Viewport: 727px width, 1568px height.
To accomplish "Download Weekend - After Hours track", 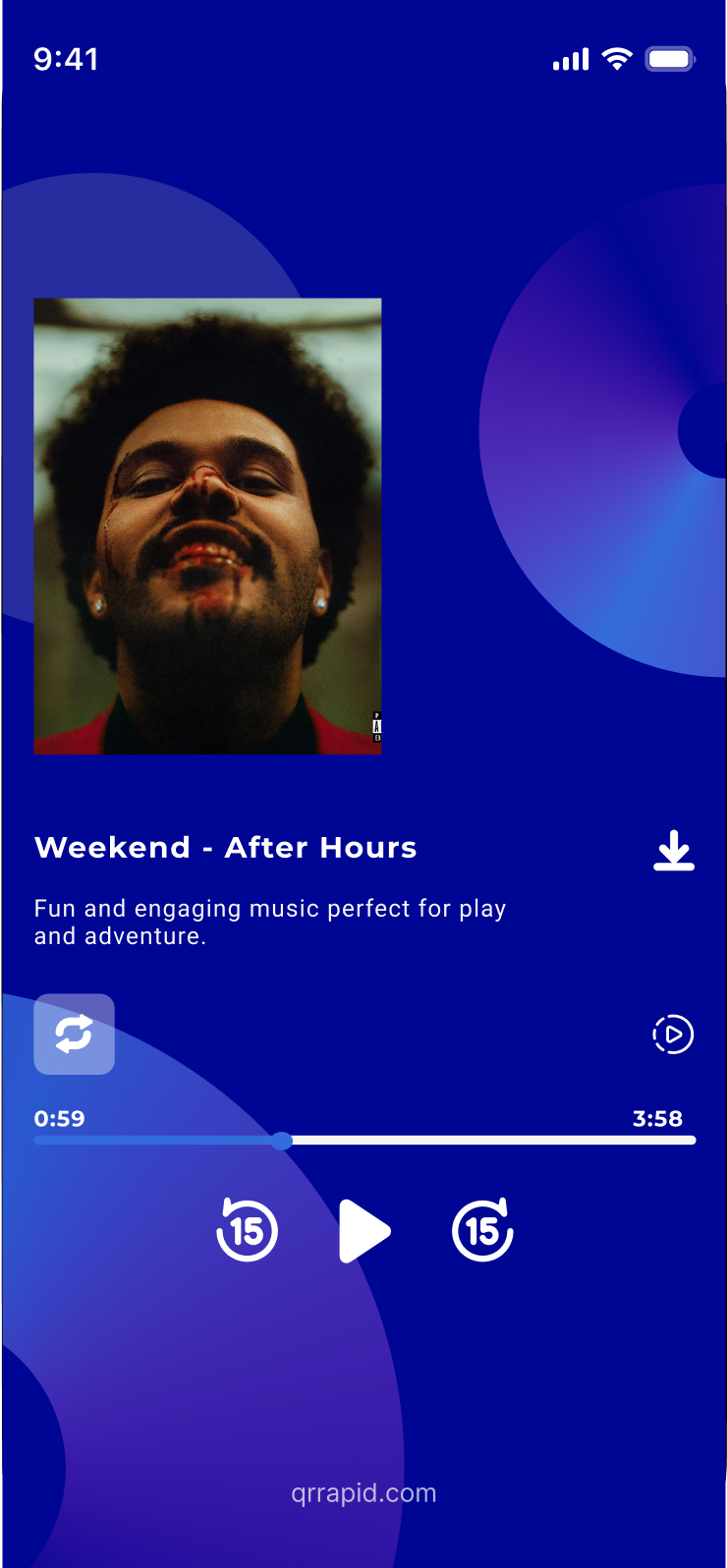I will tap(674, 851).
